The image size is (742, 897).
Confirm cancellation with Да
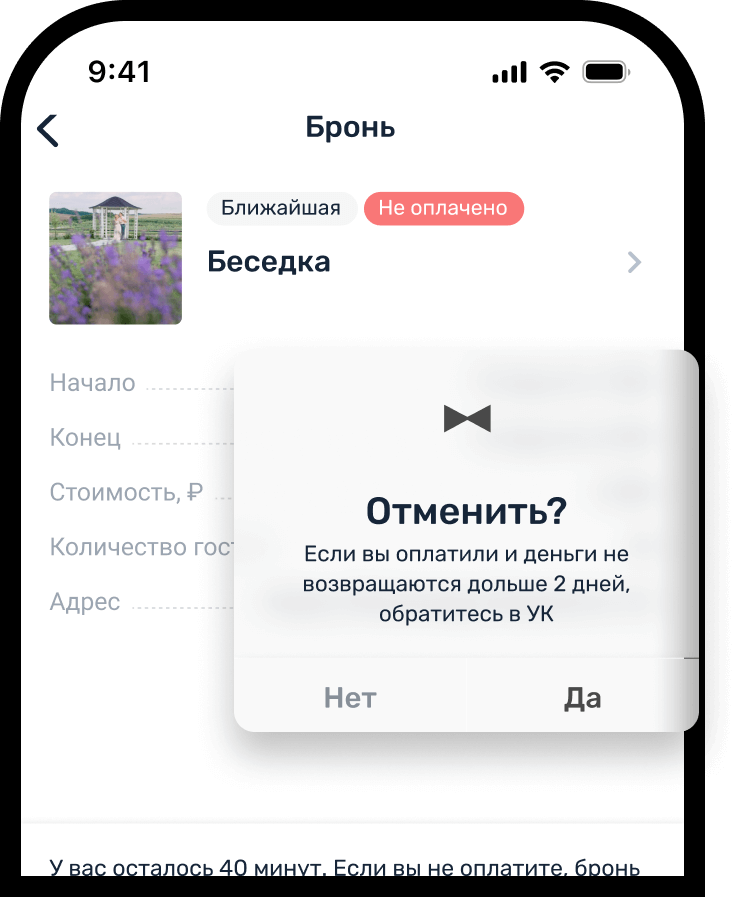pyautogui.click(x=582, y=697)
